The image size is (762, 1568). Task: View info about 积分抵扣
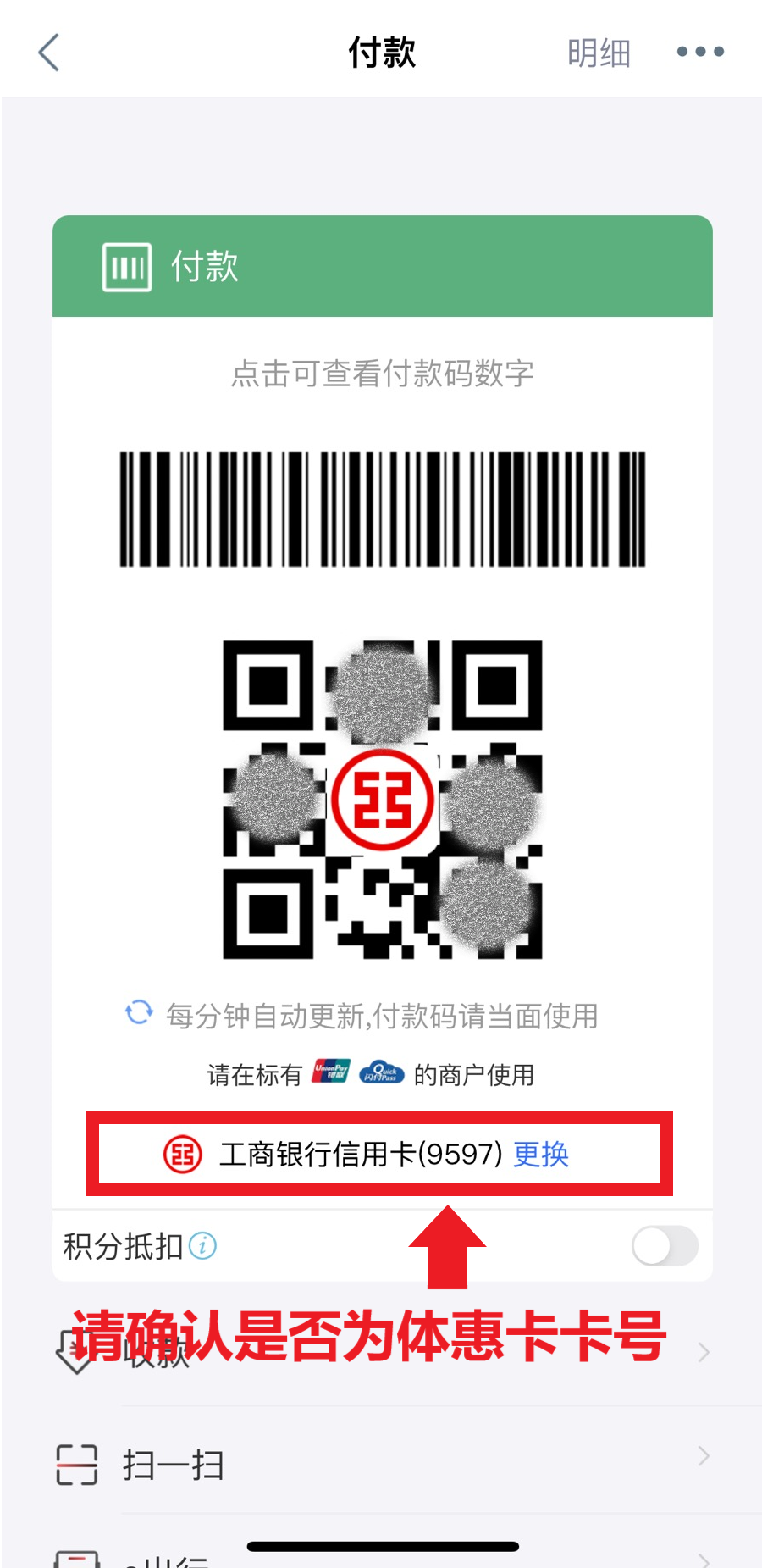[203, 1246]
